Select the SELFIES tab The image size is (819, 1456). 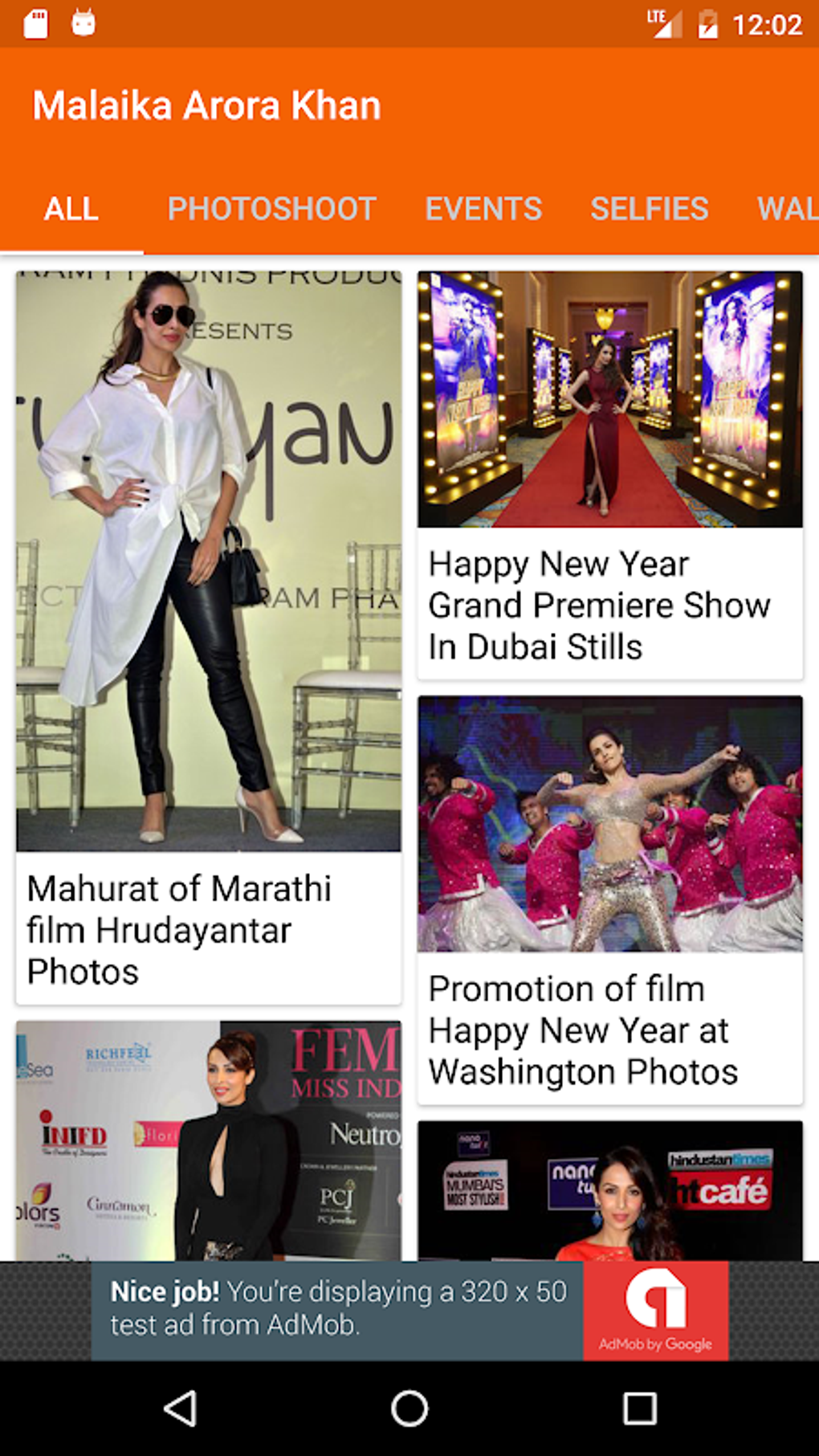pyautogui.click(x=649, y=209)
